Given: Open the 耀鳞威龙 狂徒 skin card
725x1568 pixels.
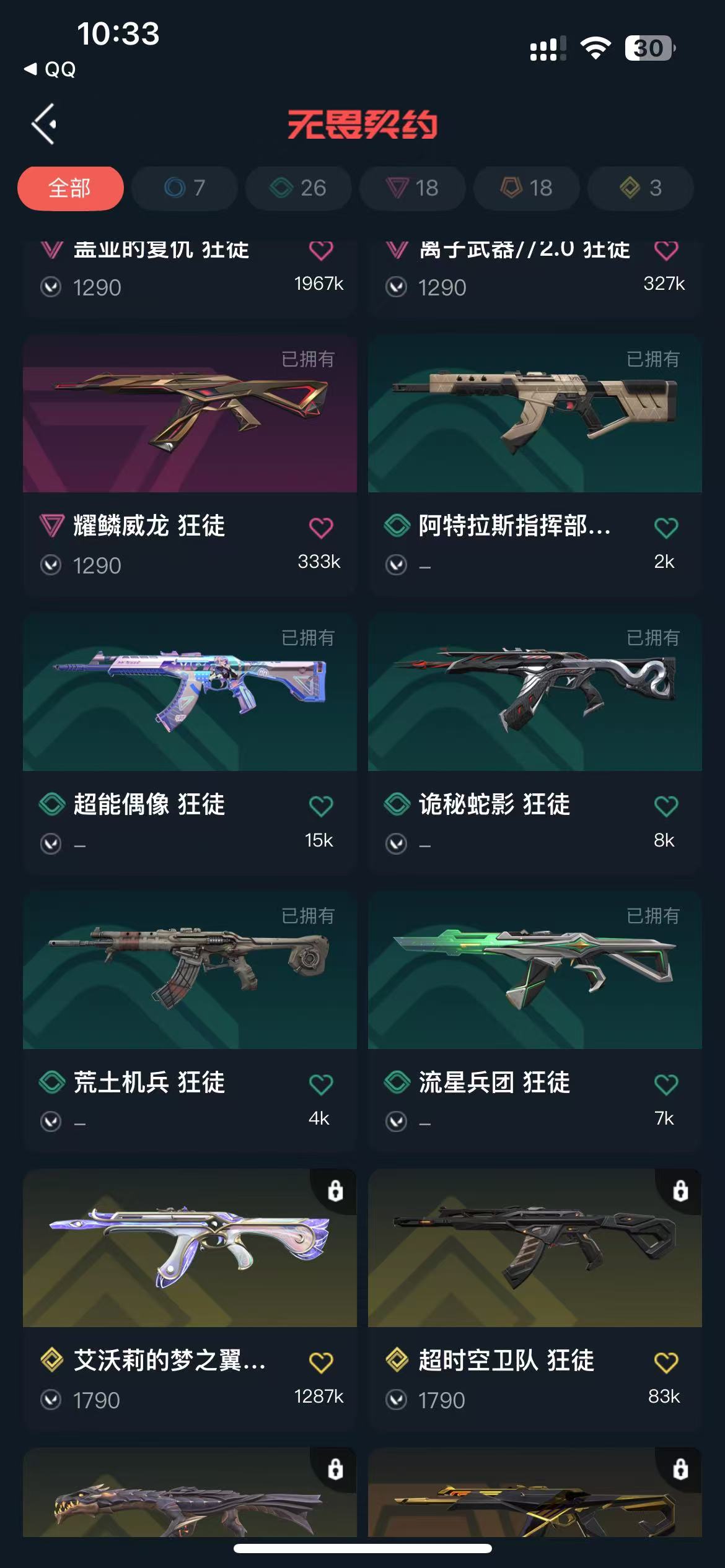Looking at the screenshot, I should pos(190,415).
